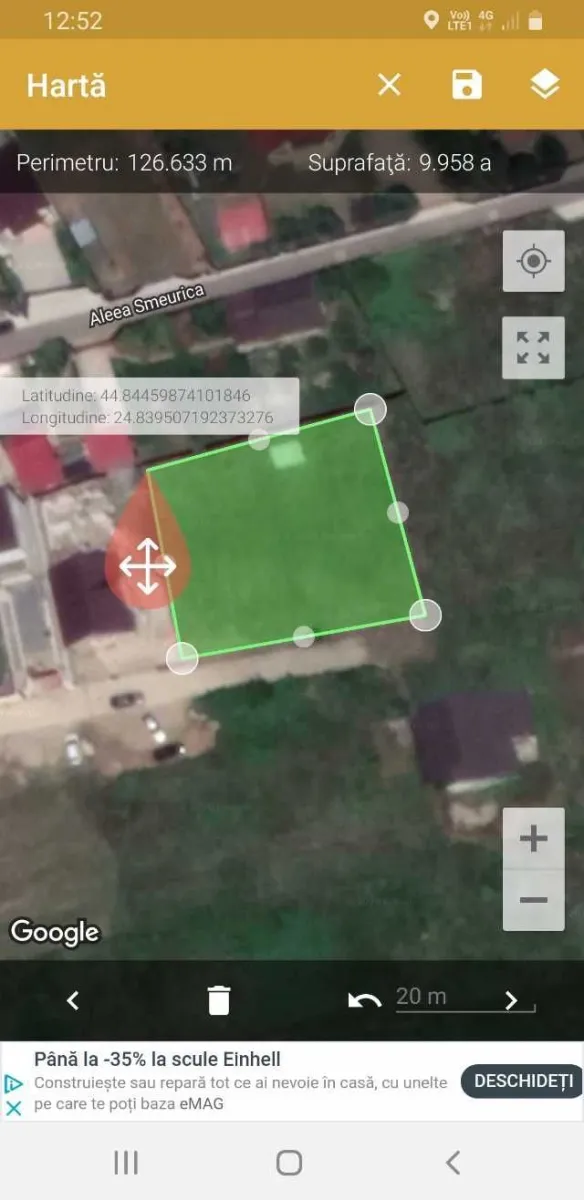Zoom in on the map
Image resolution: width=584 pixels, height=1200 pixels.
tap(534, 838)
